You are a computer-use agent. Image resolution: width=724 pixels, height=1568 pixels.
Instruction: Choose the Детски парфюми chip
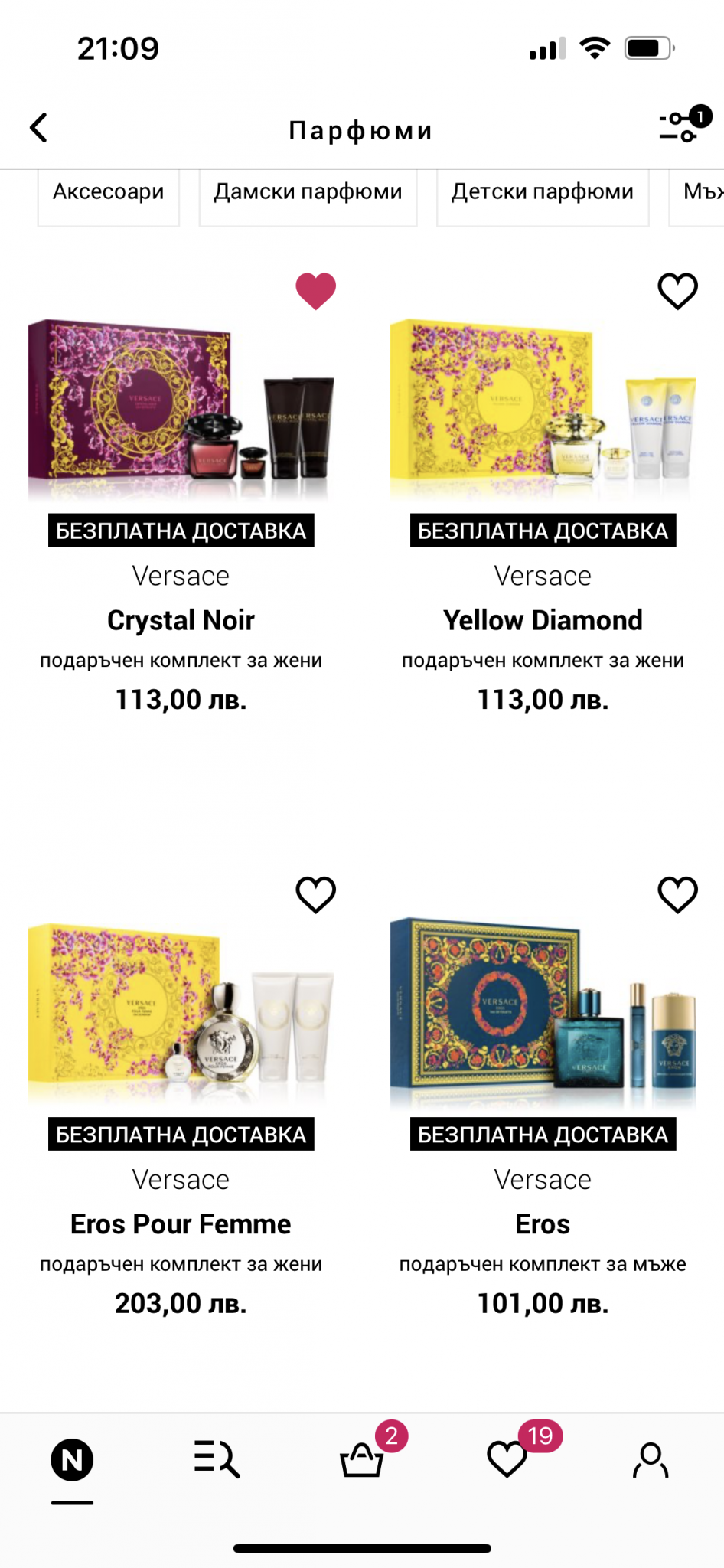point(542,192)
